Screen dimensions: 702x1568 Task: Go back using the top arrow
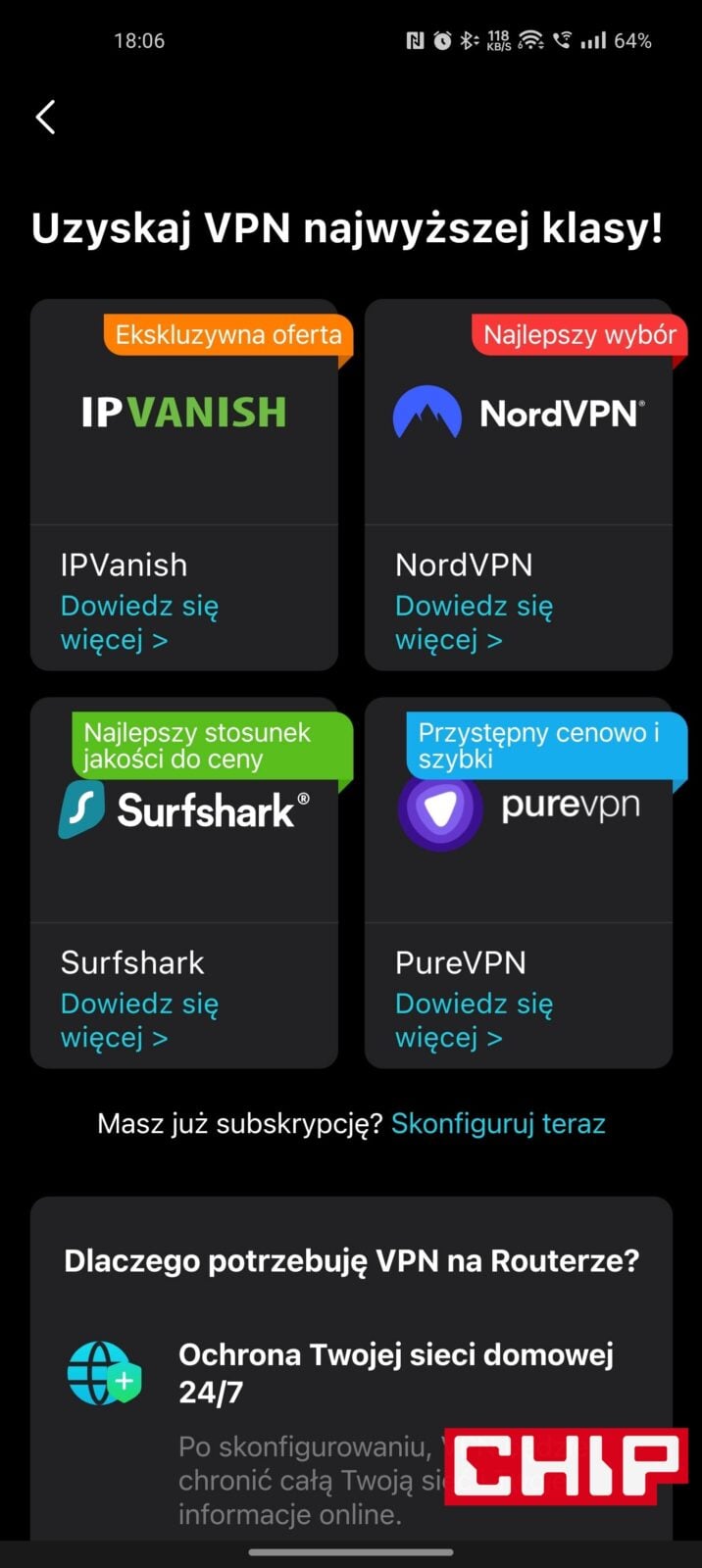(x=45, y=118)
